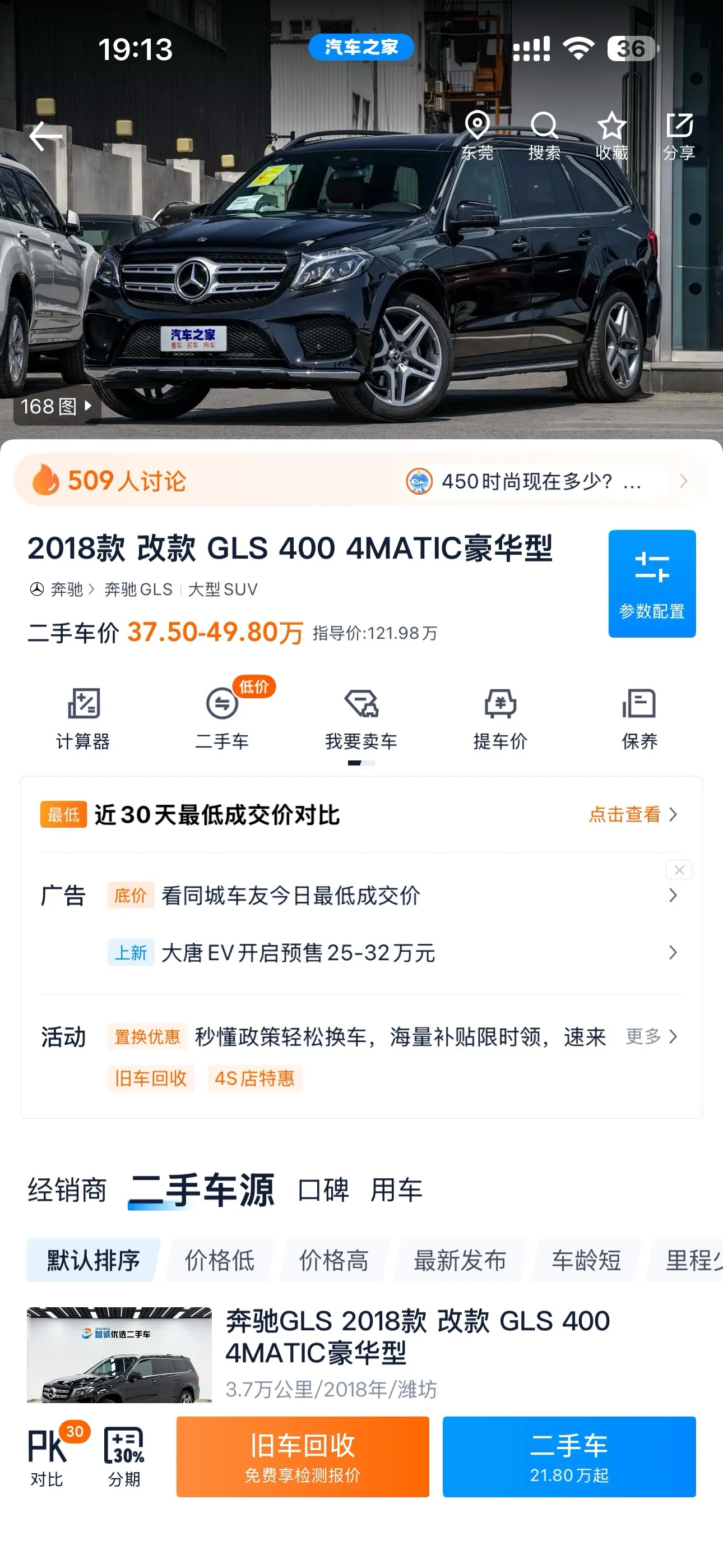Go back using the top-left arrow
This screenshot has height=1568, width=723.
click(45, 136)
